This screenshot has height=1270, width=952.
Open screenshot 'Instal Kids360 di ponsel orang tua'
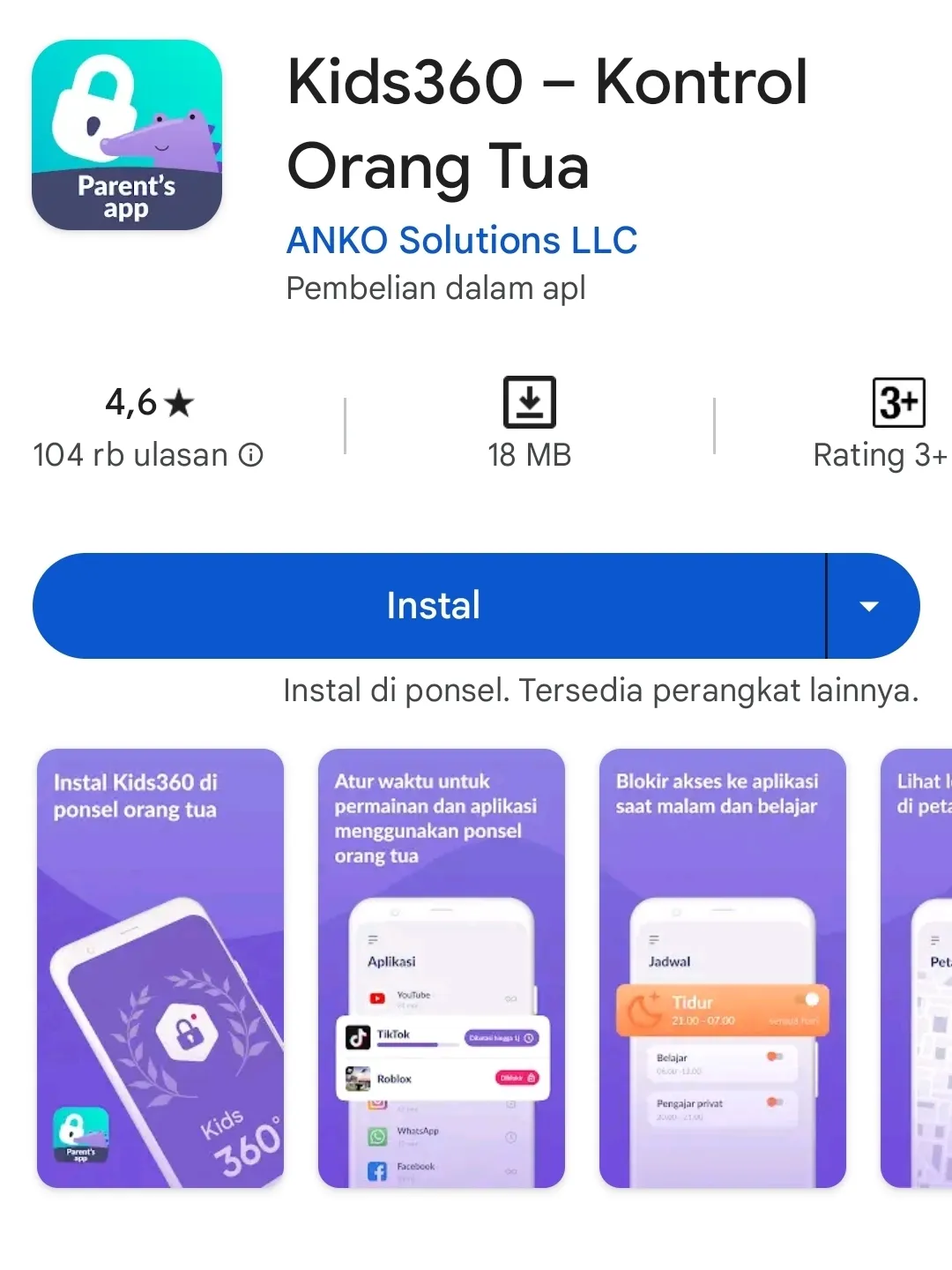point(160,967)
